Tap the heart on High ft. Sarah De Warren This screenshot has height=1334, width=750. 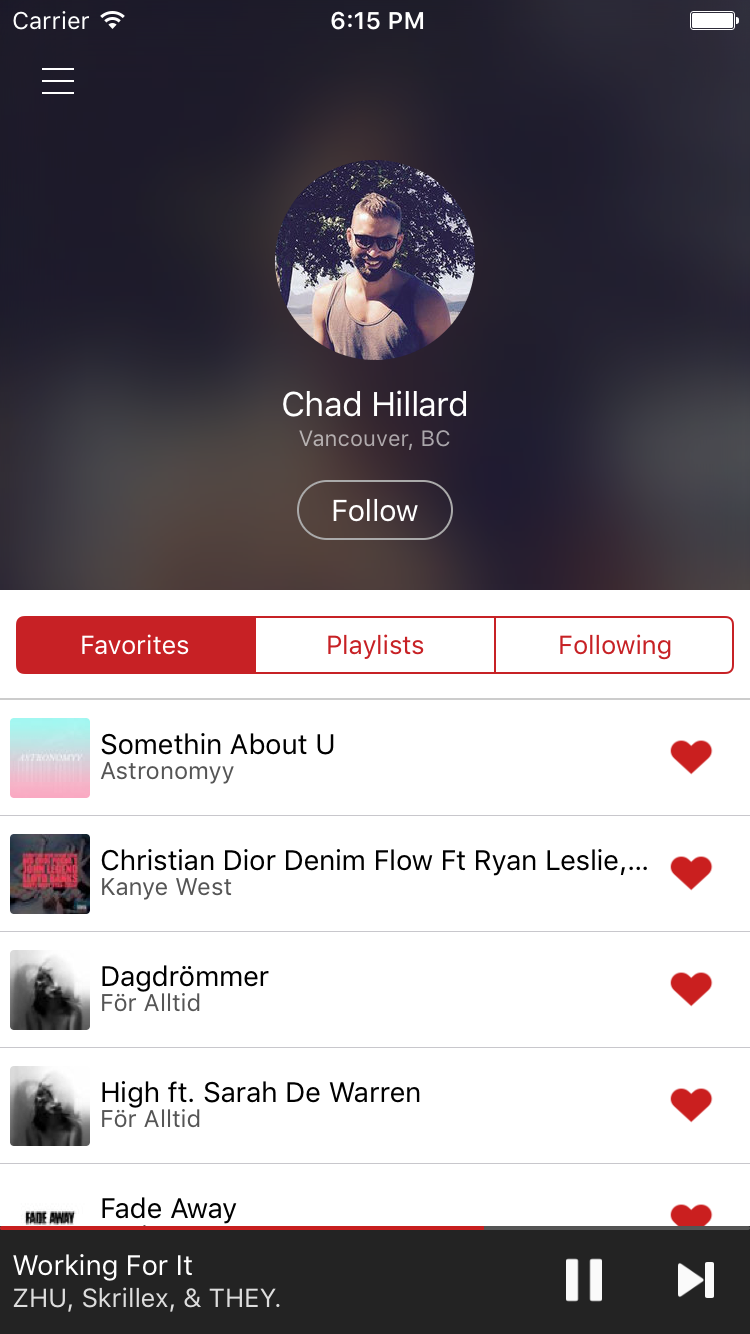(690, 1105)
